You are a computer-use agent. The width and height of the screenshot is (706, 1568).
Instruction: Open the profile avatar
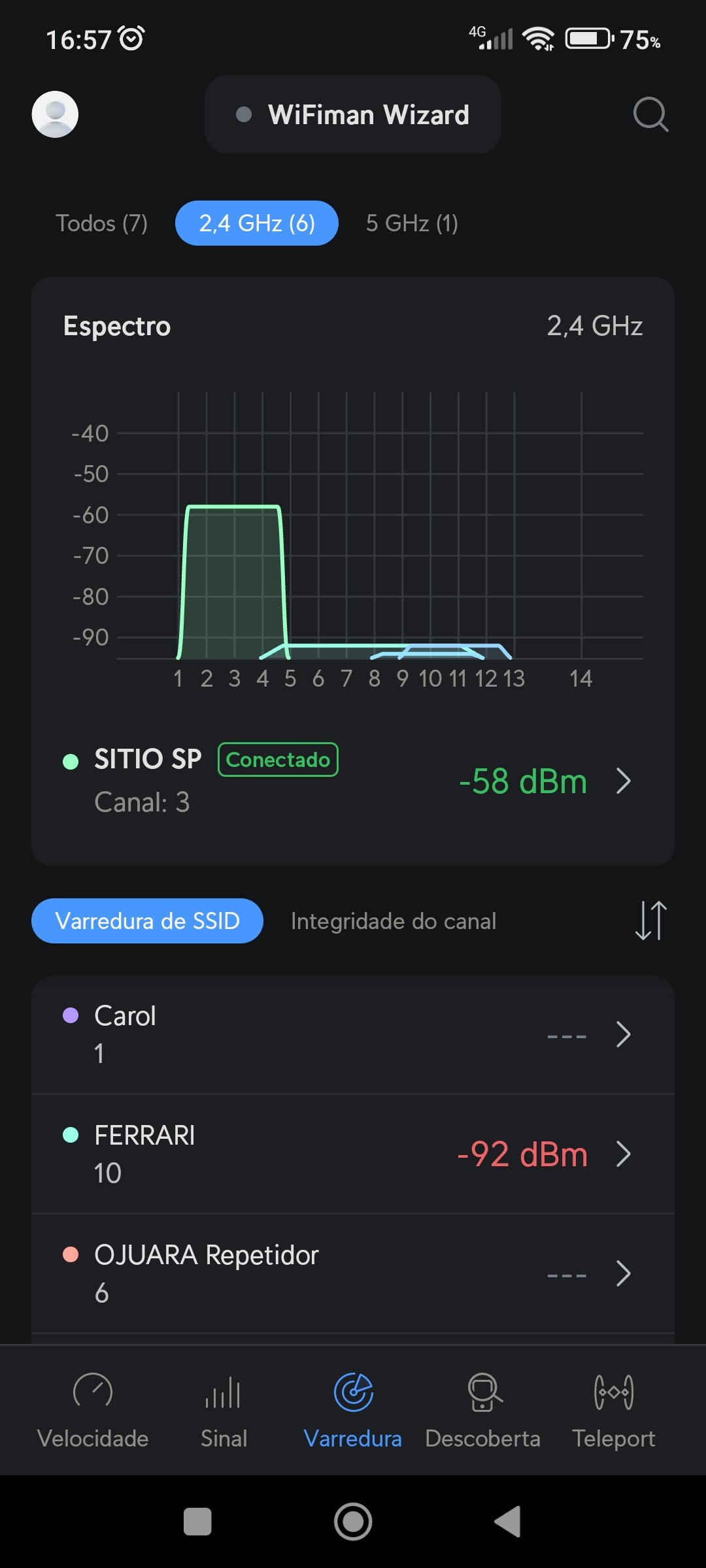click(x=55, y=114)
